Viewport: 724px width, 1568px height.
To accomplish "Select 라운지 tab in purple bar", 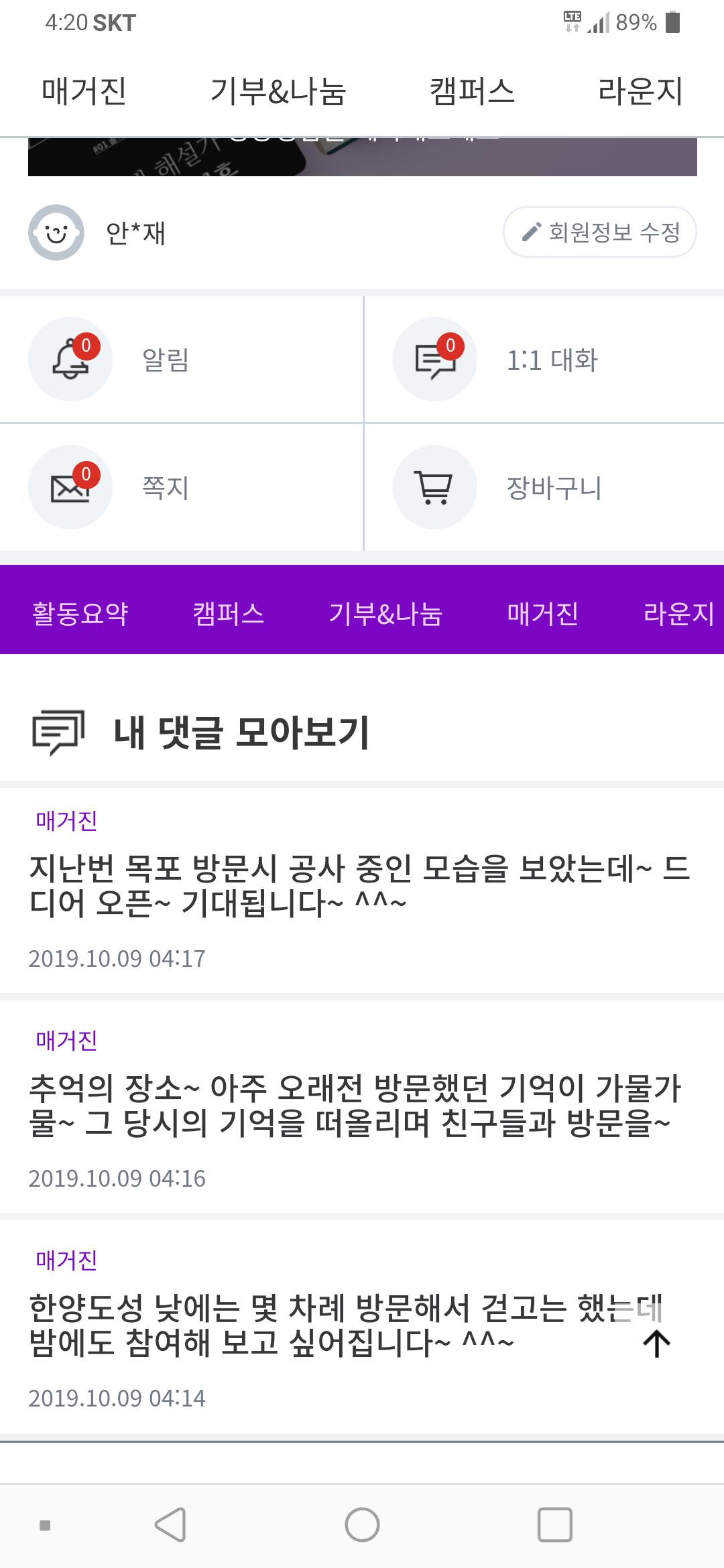I will pyautogui.click(x=678, y=612).
